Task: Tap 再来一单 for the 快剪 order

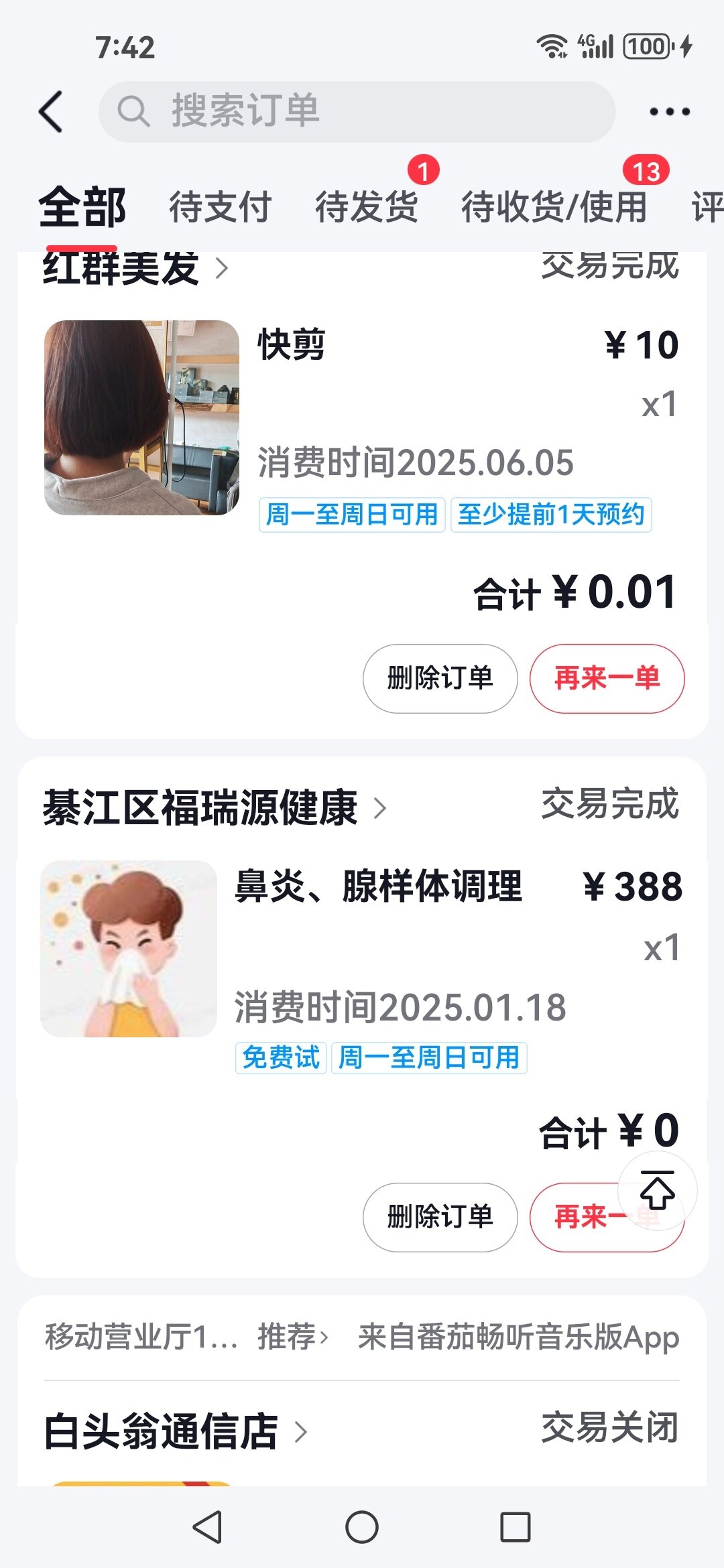Action: pyautogui.click(x=607, y=678)
